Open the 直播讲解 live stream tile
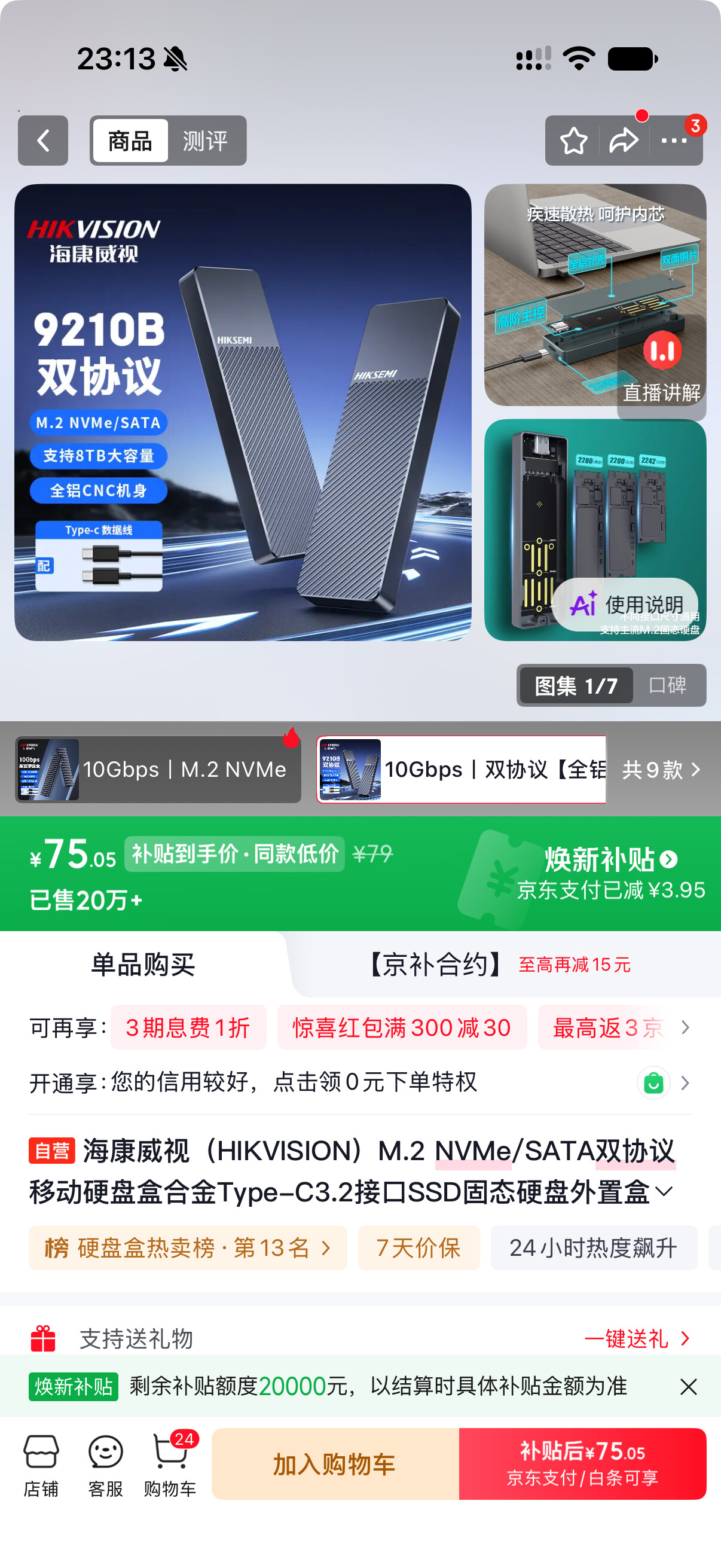This screenshot has width=721, height=1568. click(x=661, y=368)
